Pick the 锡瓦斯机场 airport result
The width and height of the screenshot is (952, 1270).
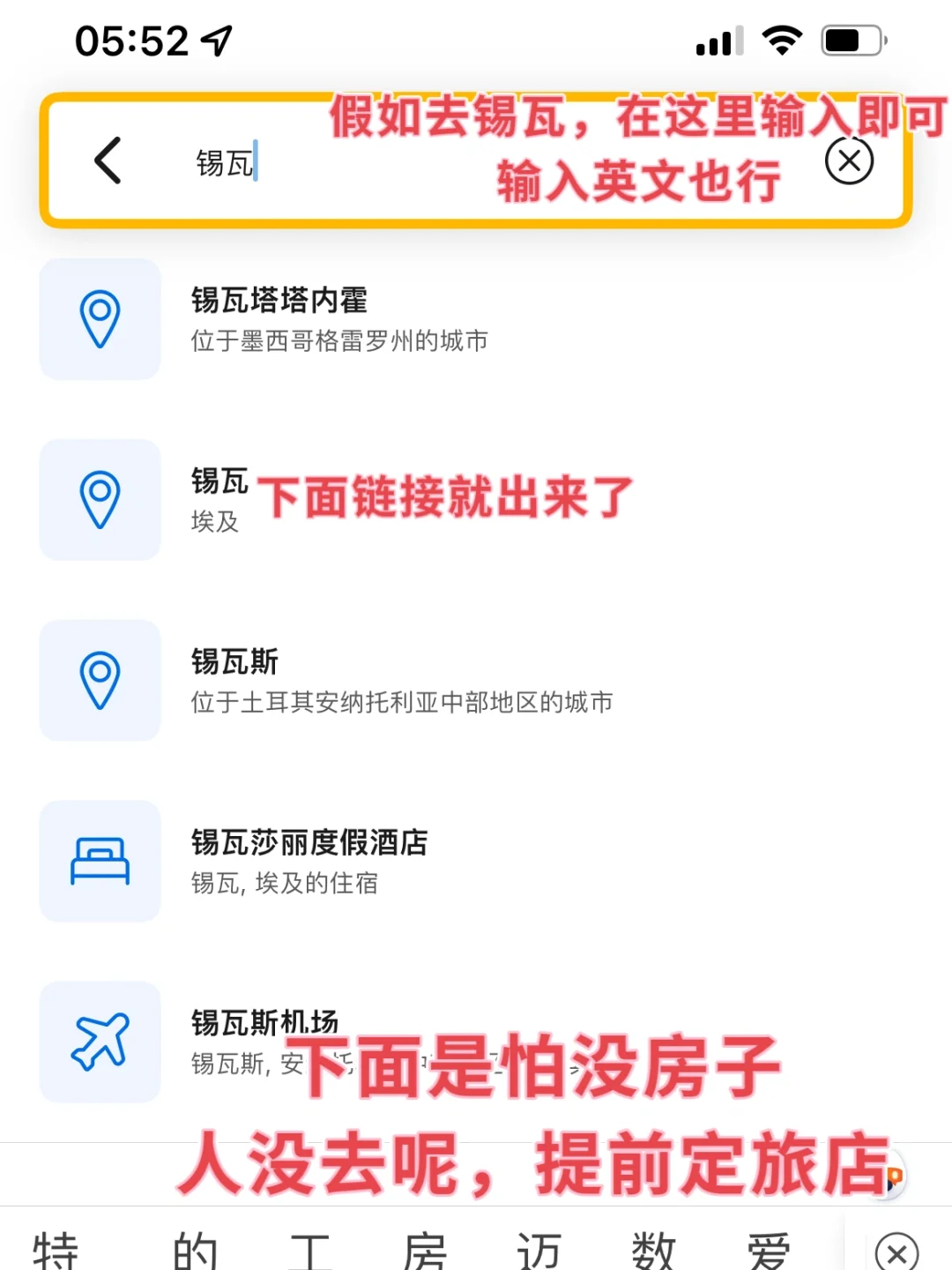tap(476, 1042)
